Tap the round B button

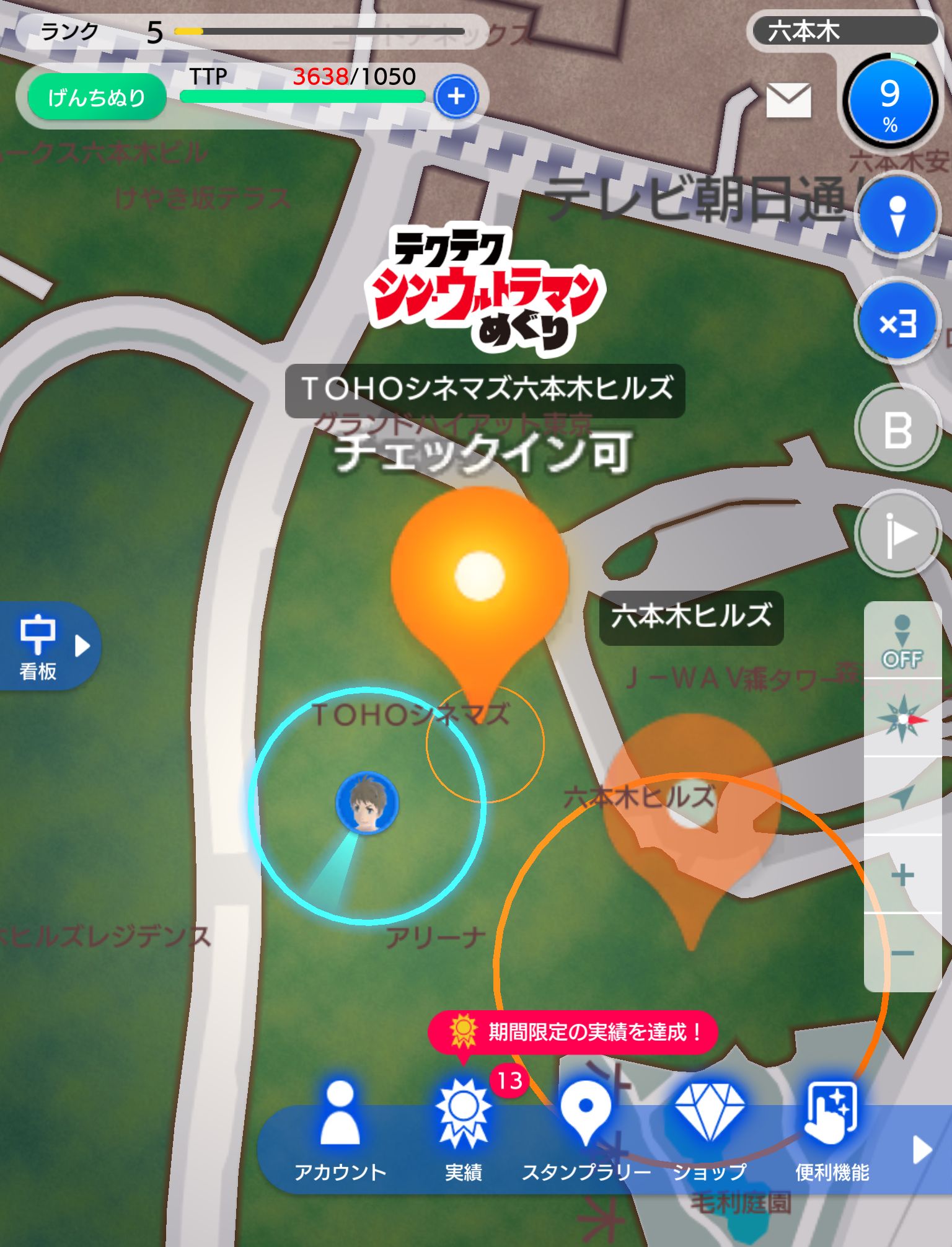(x=898, y=429)
